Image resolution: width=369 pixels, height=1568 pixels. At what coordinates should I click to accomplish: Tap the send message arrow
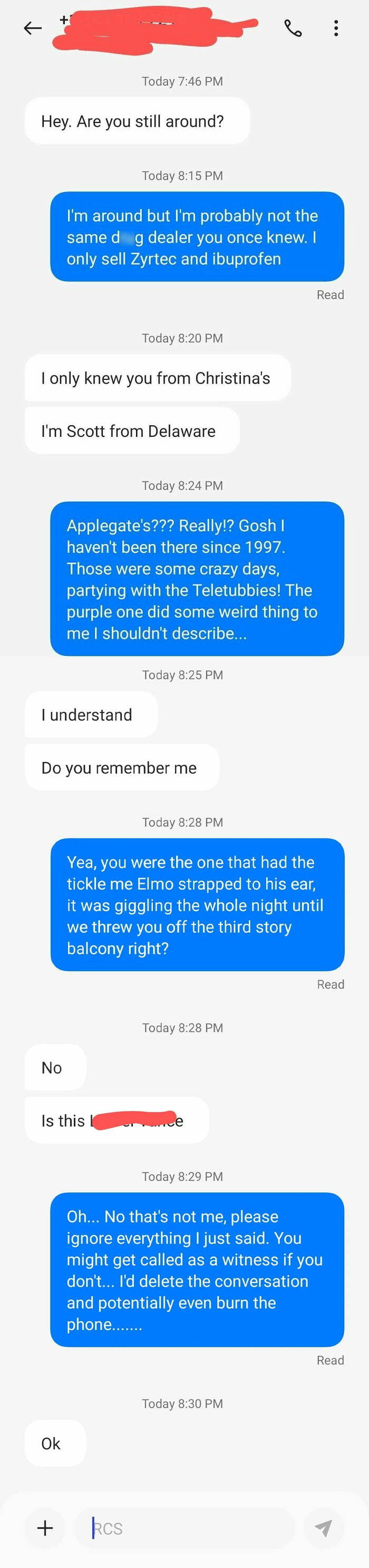(x=324, y=1527)
